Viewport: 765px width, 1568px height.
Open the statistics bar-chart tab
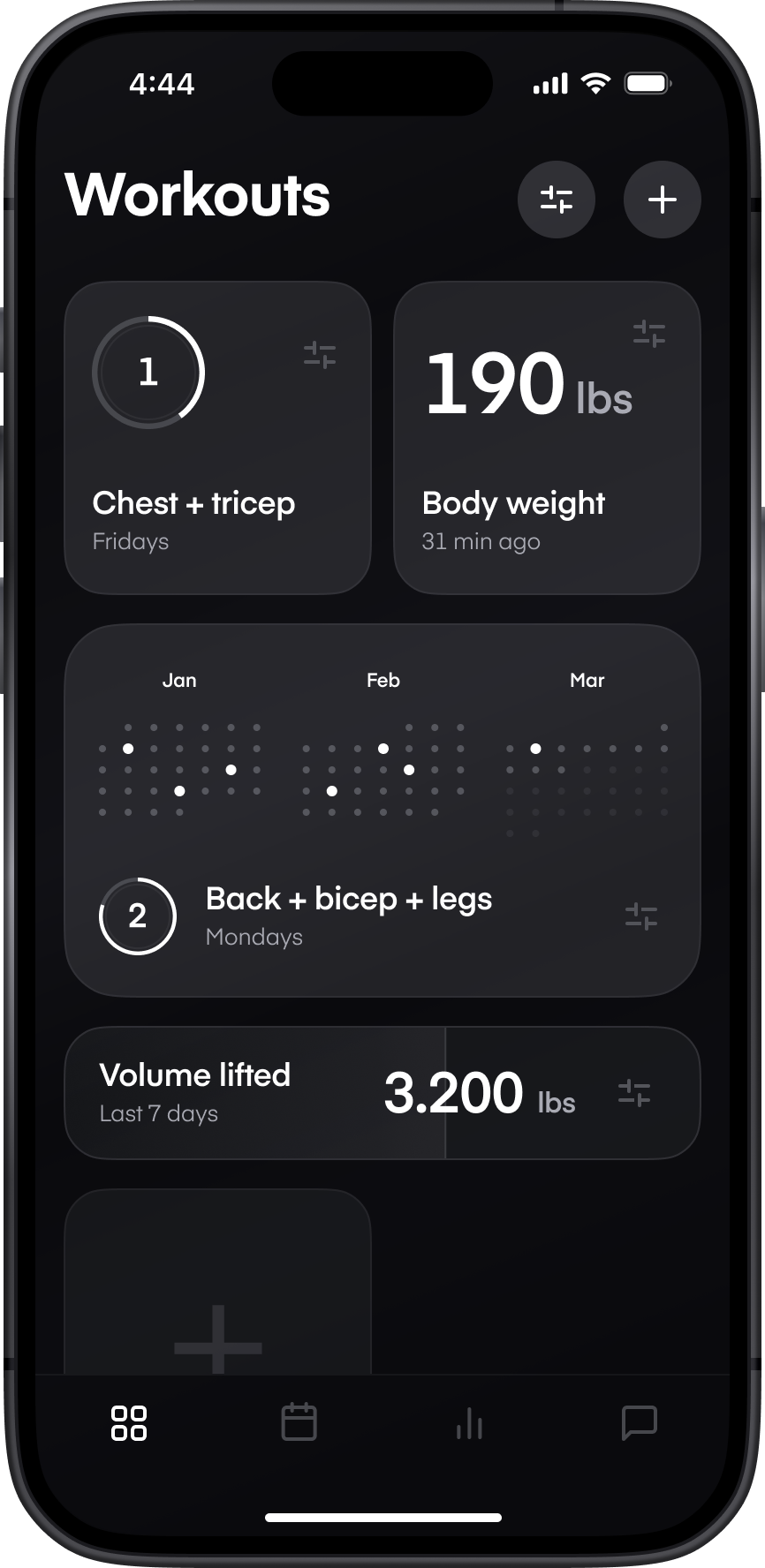pyautogui.click(x=468, y=1421)
